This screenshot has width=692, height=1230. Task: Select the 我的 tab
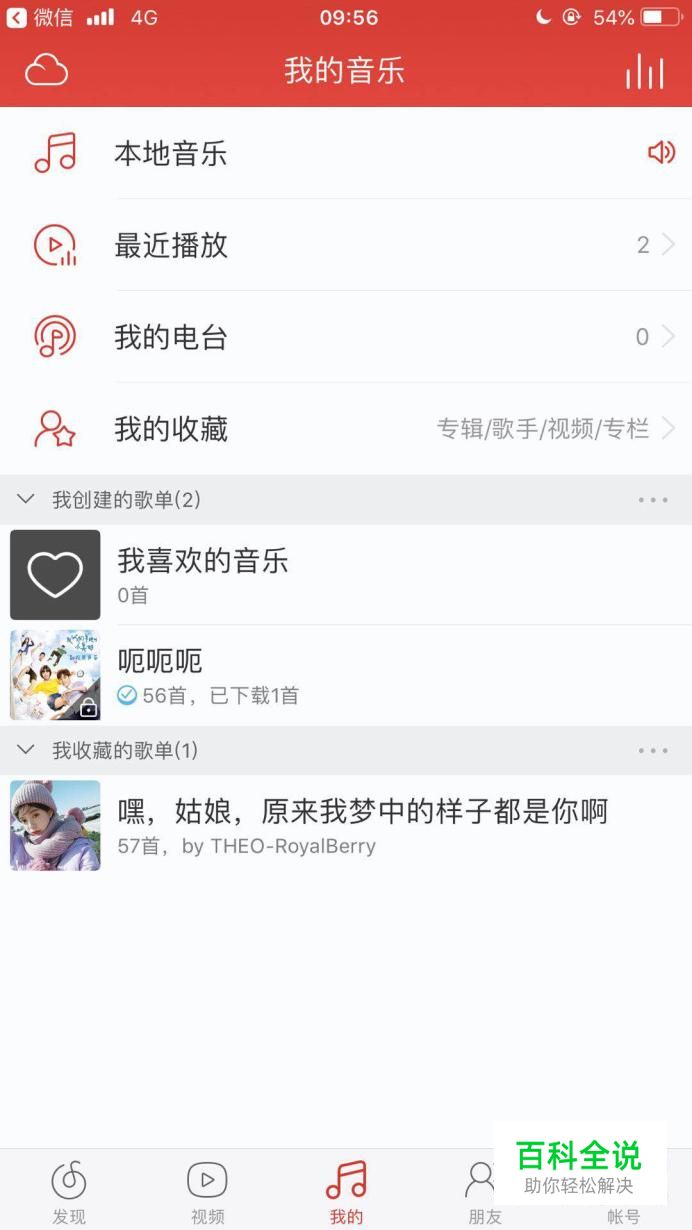pos(346,1192)
